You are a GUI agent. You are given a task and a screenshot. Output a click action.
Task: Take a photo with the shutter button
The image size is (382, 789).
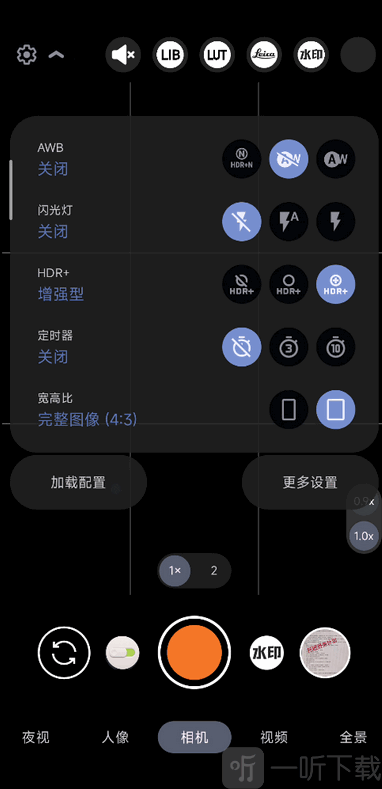tap(194, 653)
